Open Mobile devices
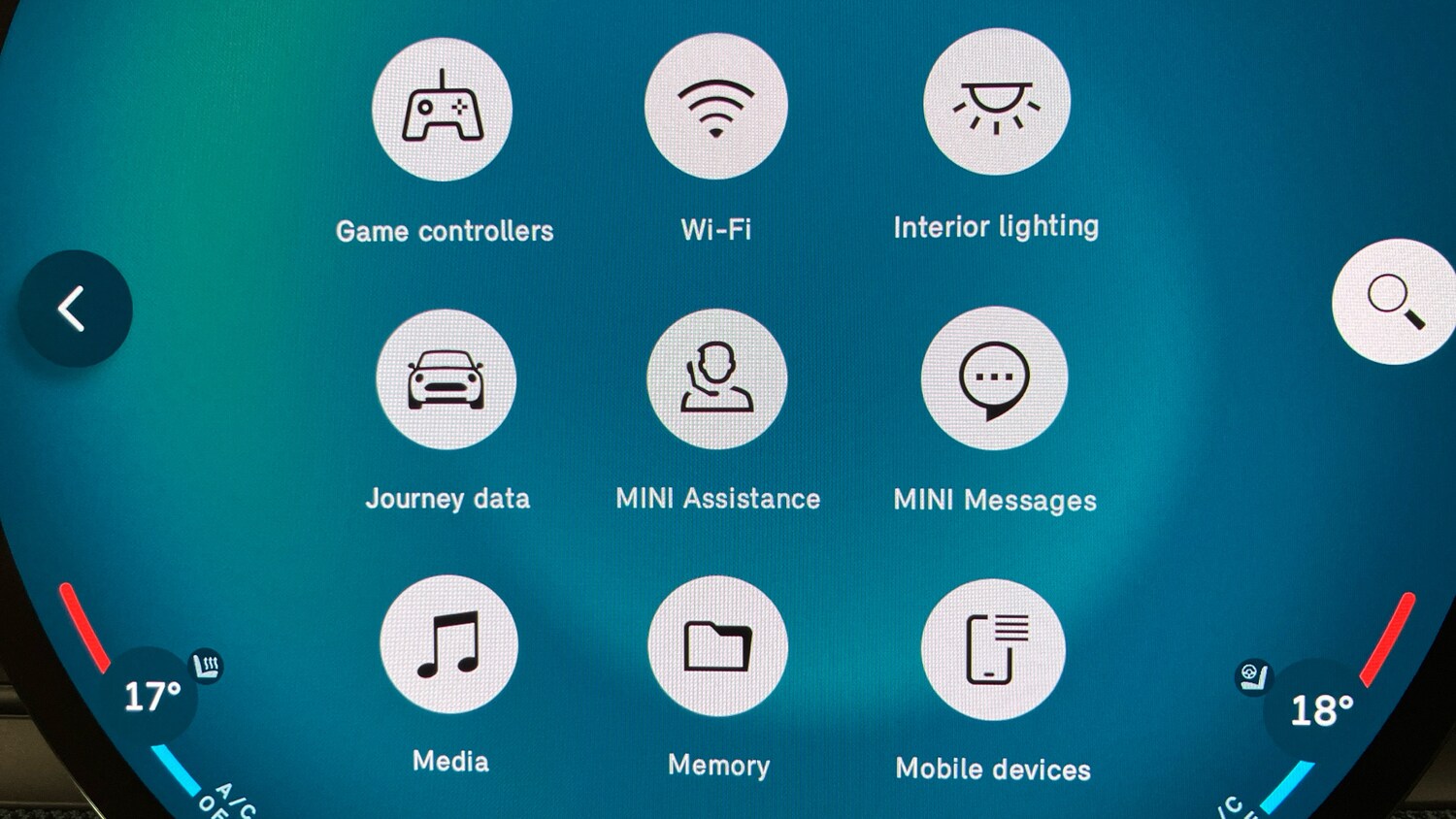The image size is (1456, 819). [x=993, y=649]
